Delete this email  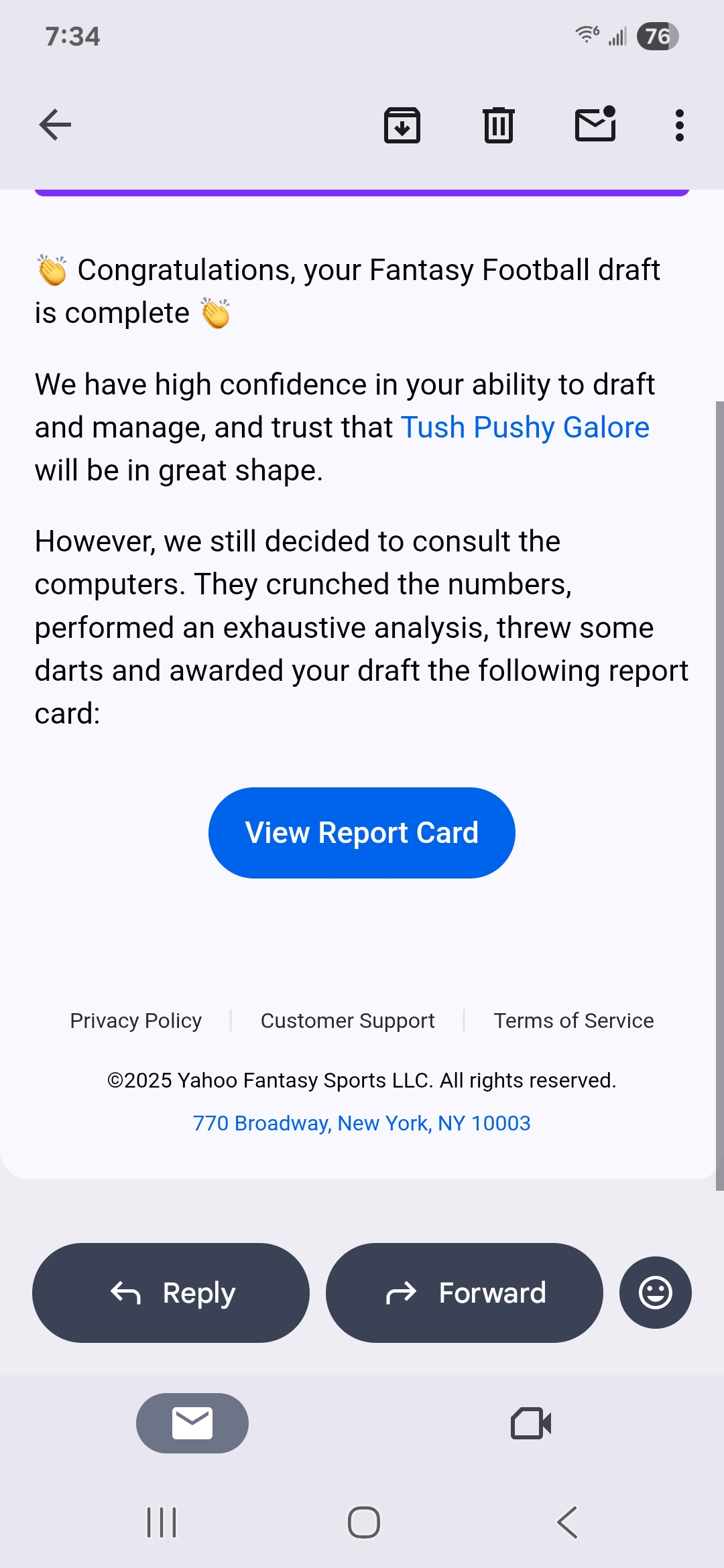tap(498, 125)
